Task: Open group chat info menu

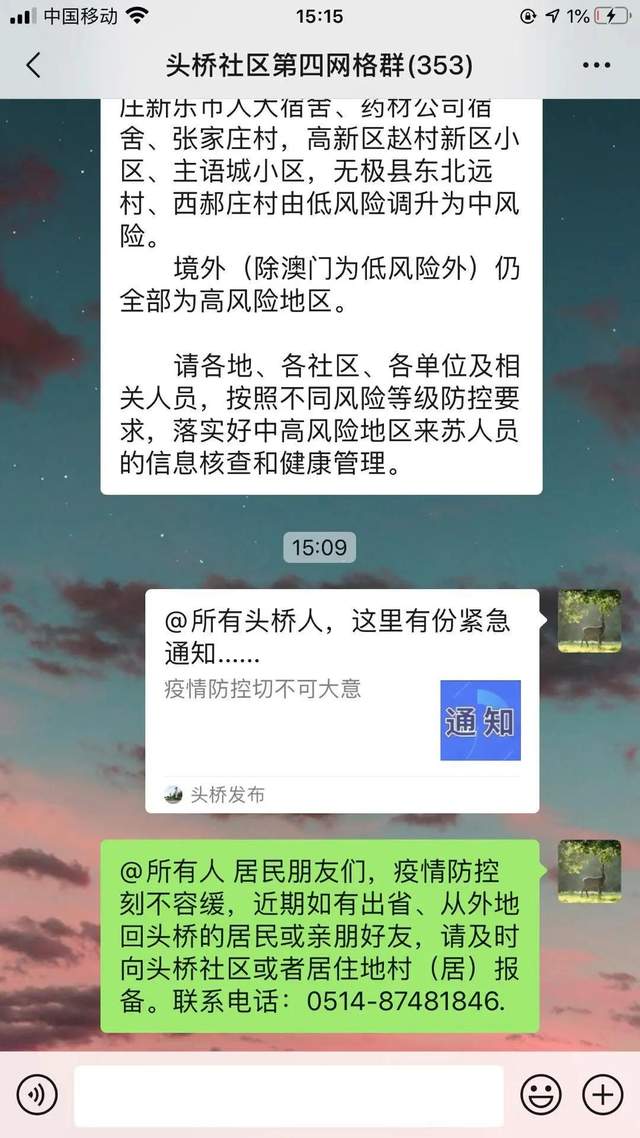Action: 596,66
